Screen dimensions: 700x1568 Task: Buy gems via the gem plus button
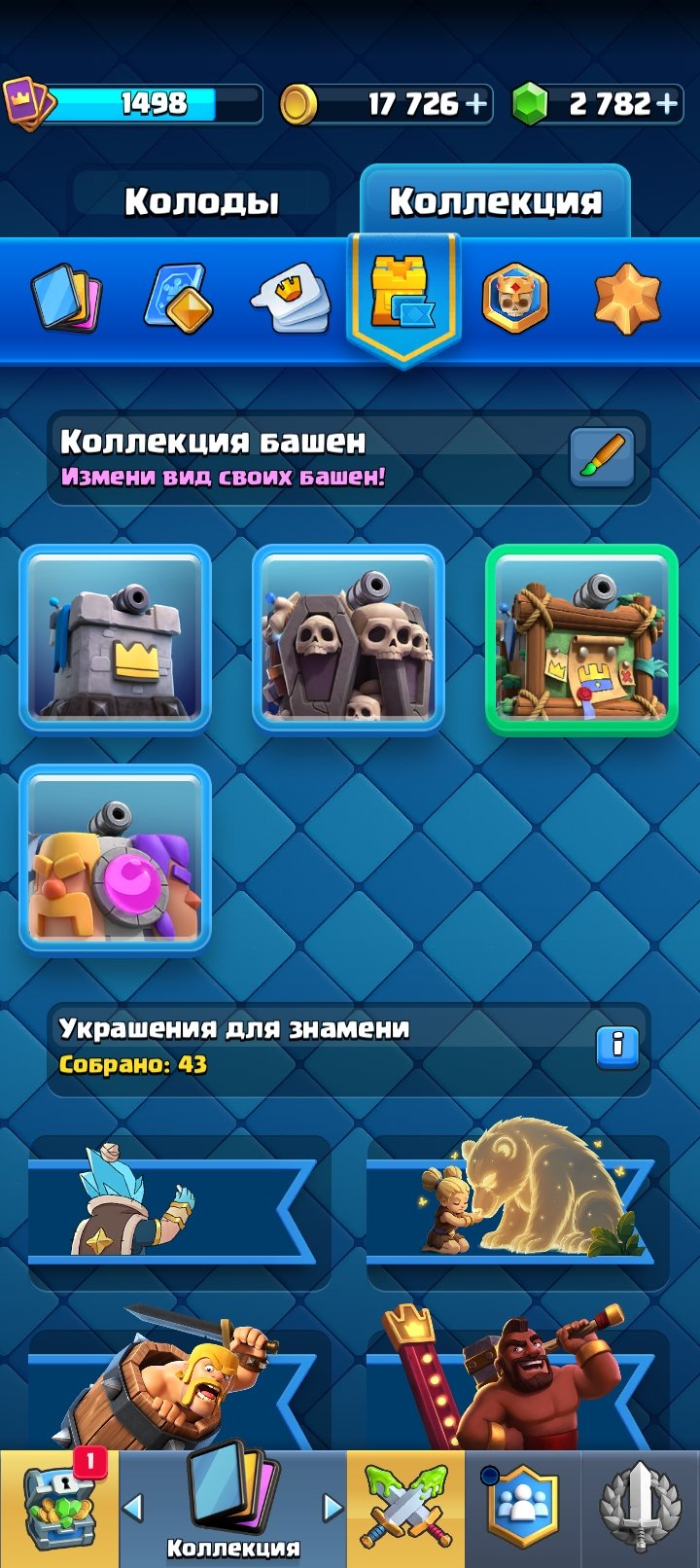coord(668,104)
